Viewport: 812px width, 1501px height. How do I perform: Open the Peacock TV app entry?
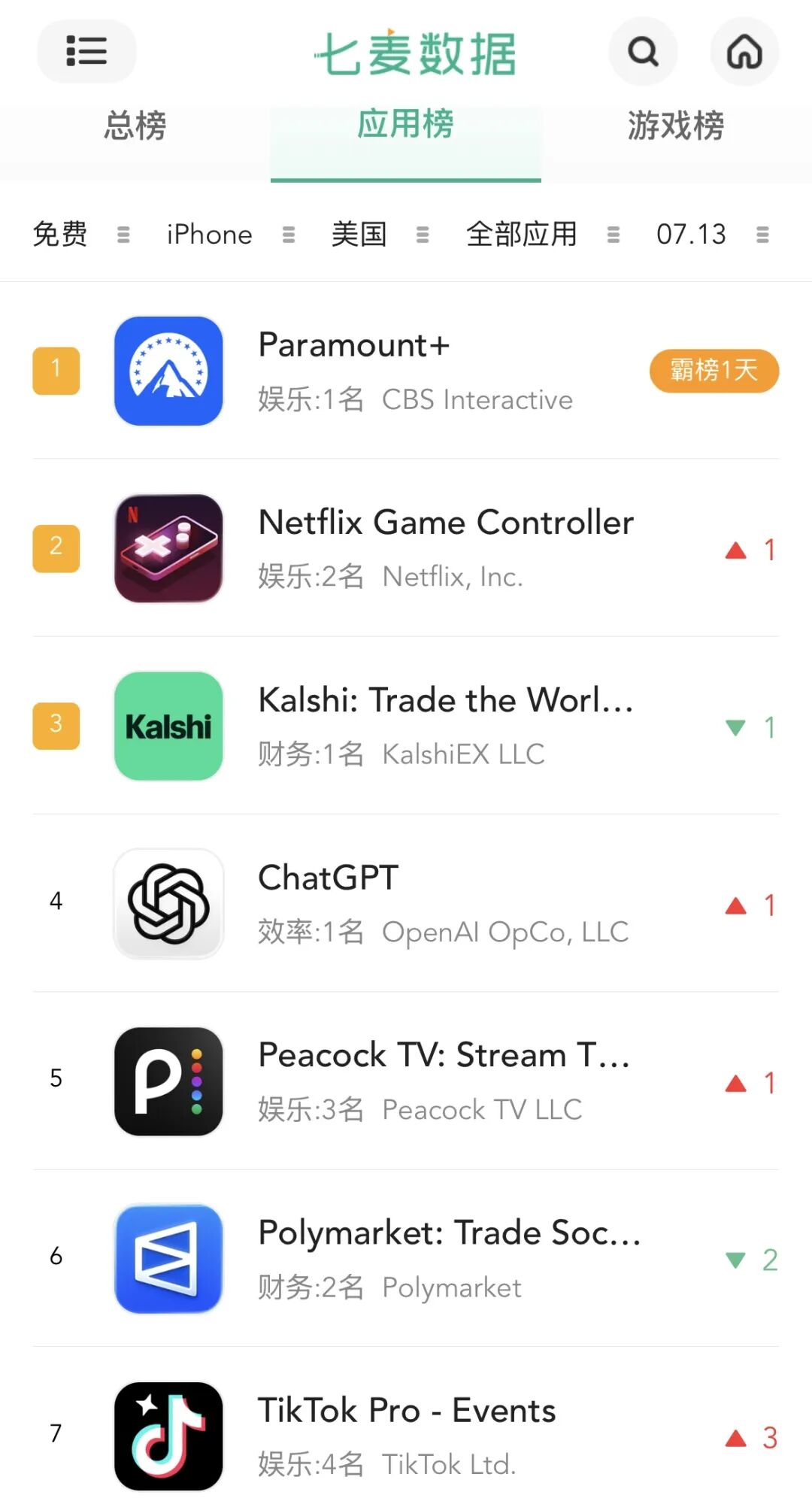point(406,1081)
